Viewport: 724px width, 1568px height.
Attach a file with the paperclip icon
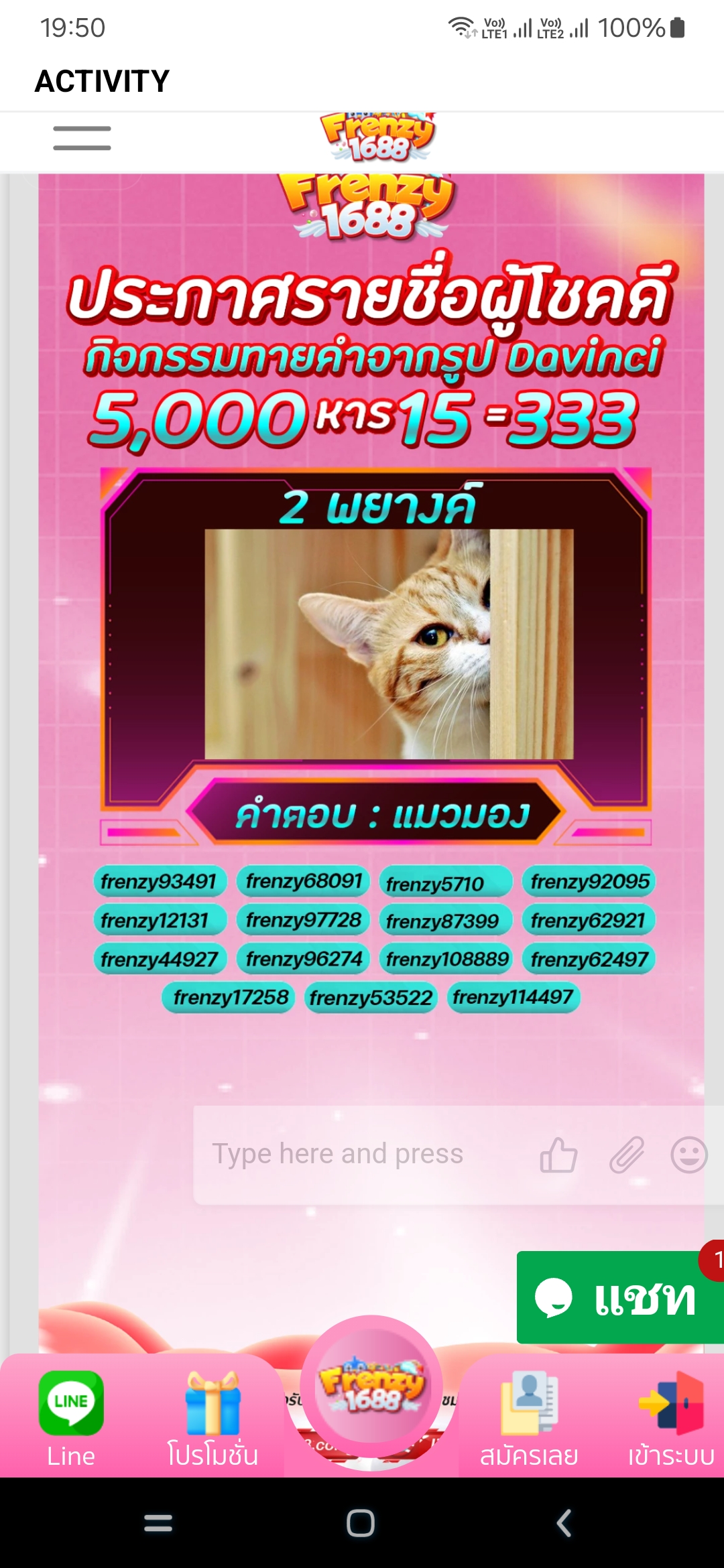[x=626, y=1155]
